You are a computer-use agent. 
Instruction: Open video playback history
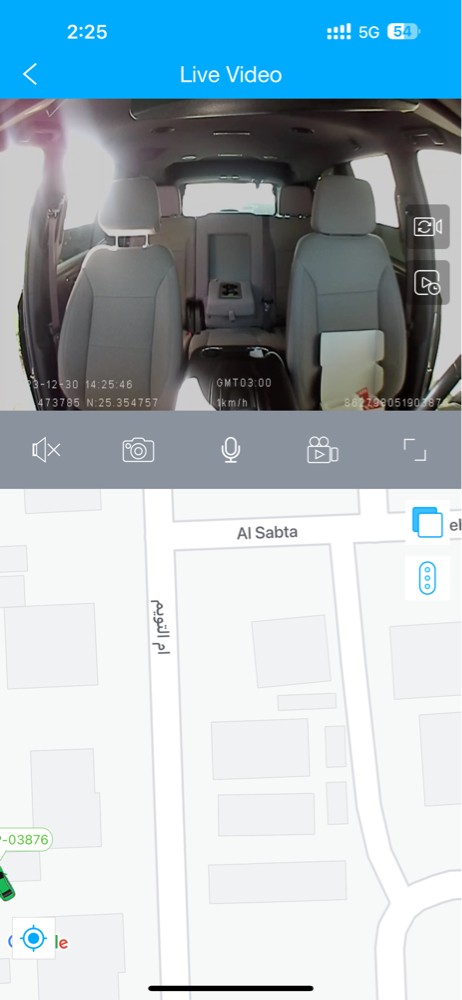click(x=428, y=283)
